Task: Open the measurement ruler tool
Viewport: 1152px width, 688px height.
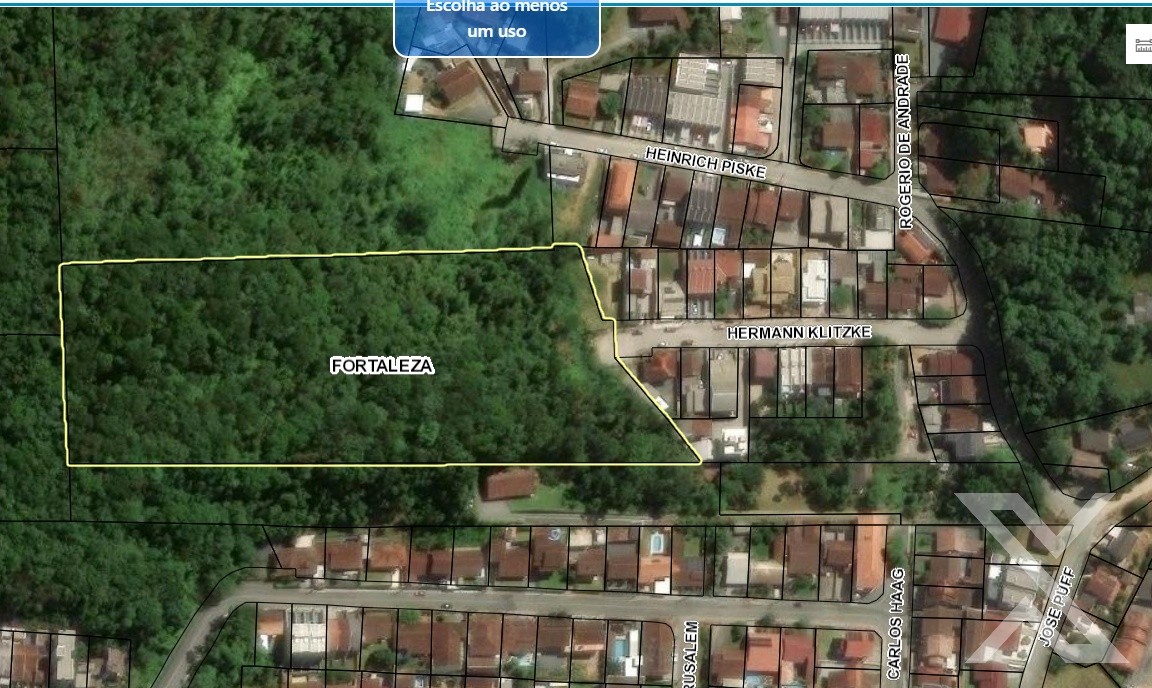Action: pos(1141,45)
